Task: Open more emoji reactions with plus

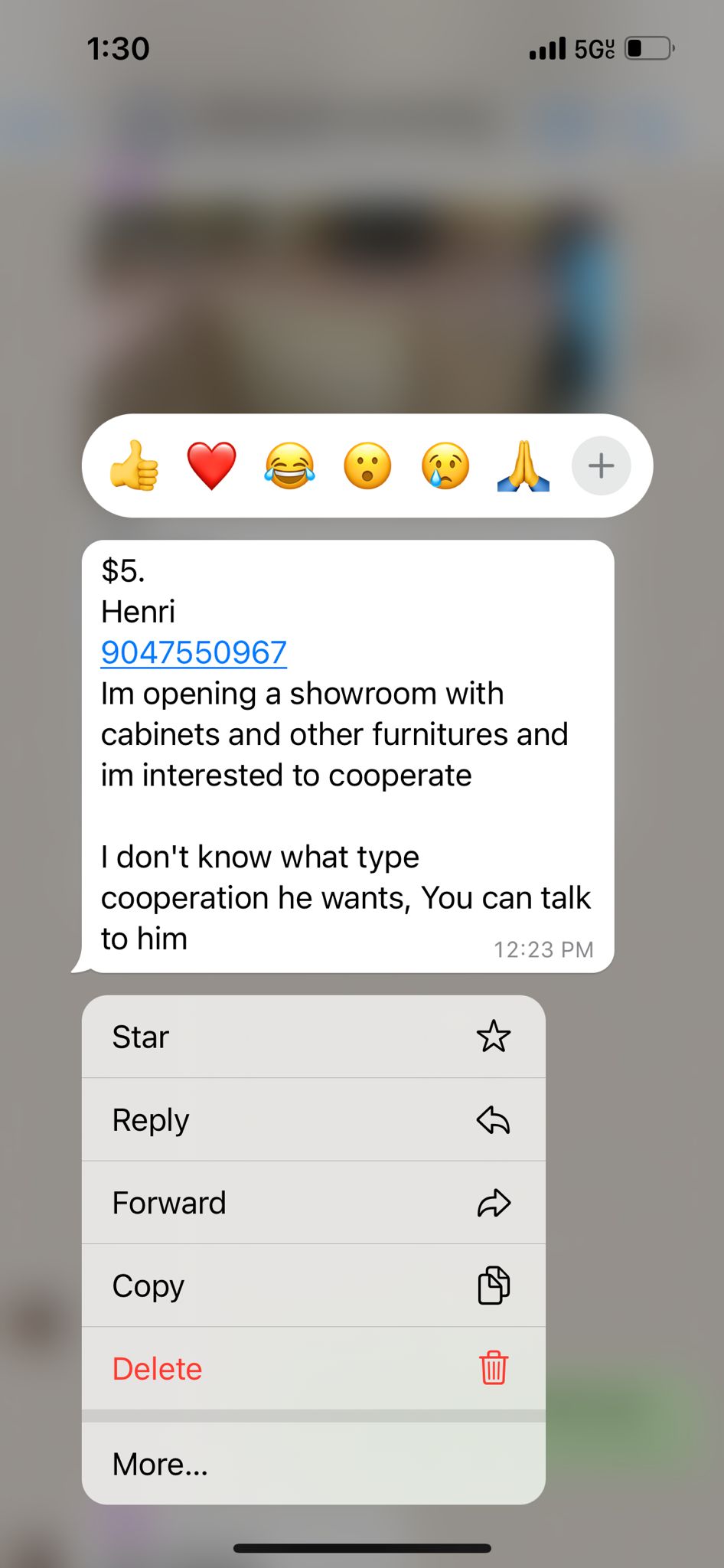Action: tap(602, 465)
